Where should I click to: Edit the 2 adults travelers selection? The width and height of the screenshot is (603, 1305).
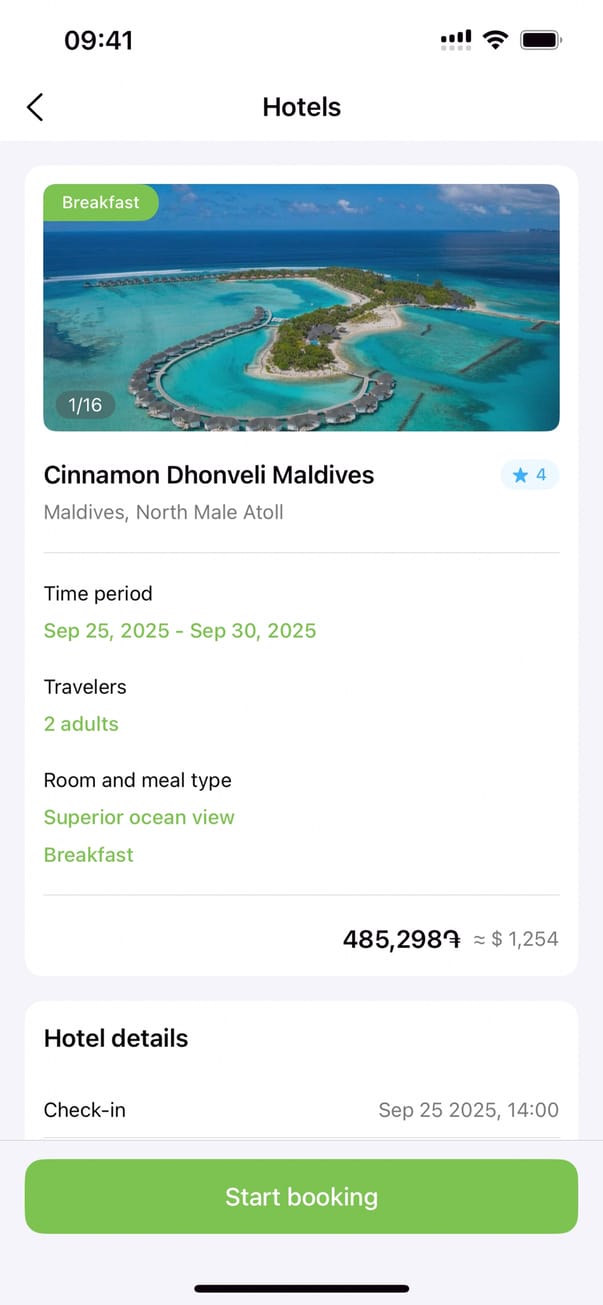tap(81, 724)
